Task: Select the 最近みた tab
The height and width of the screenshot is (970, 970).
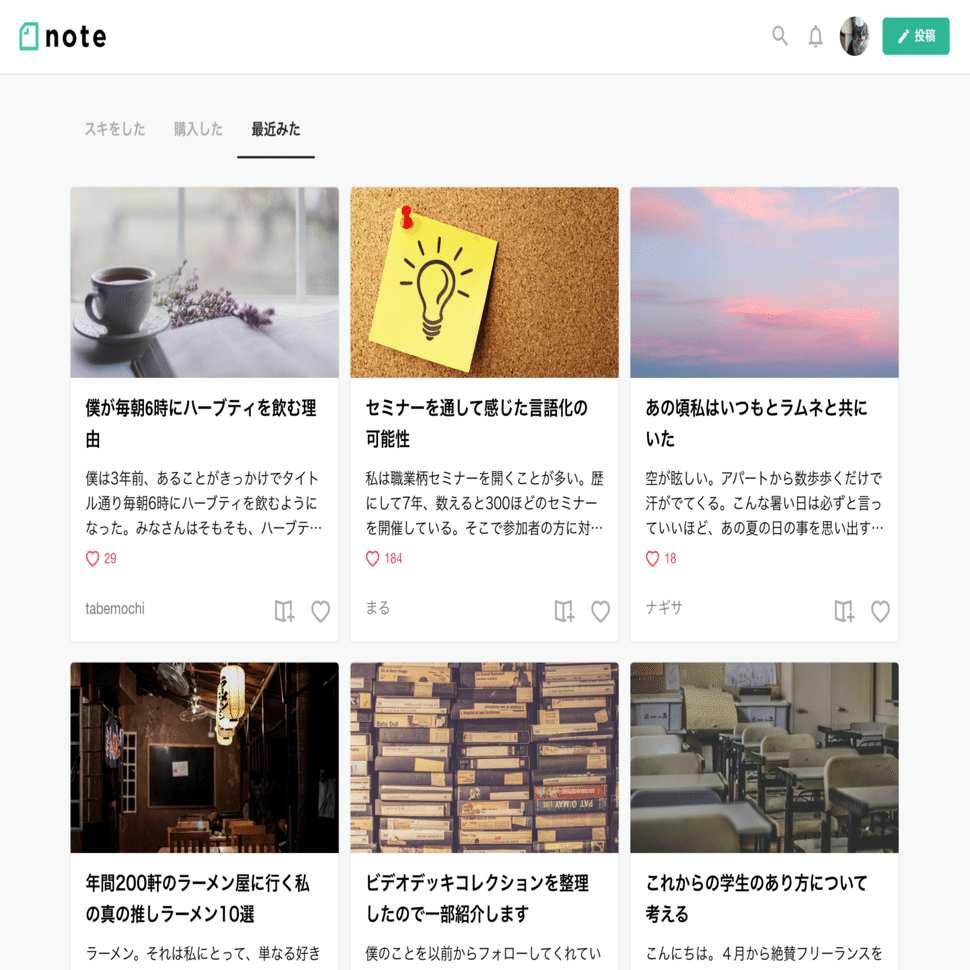Action: pyautogui.click(x=276, y=129)
